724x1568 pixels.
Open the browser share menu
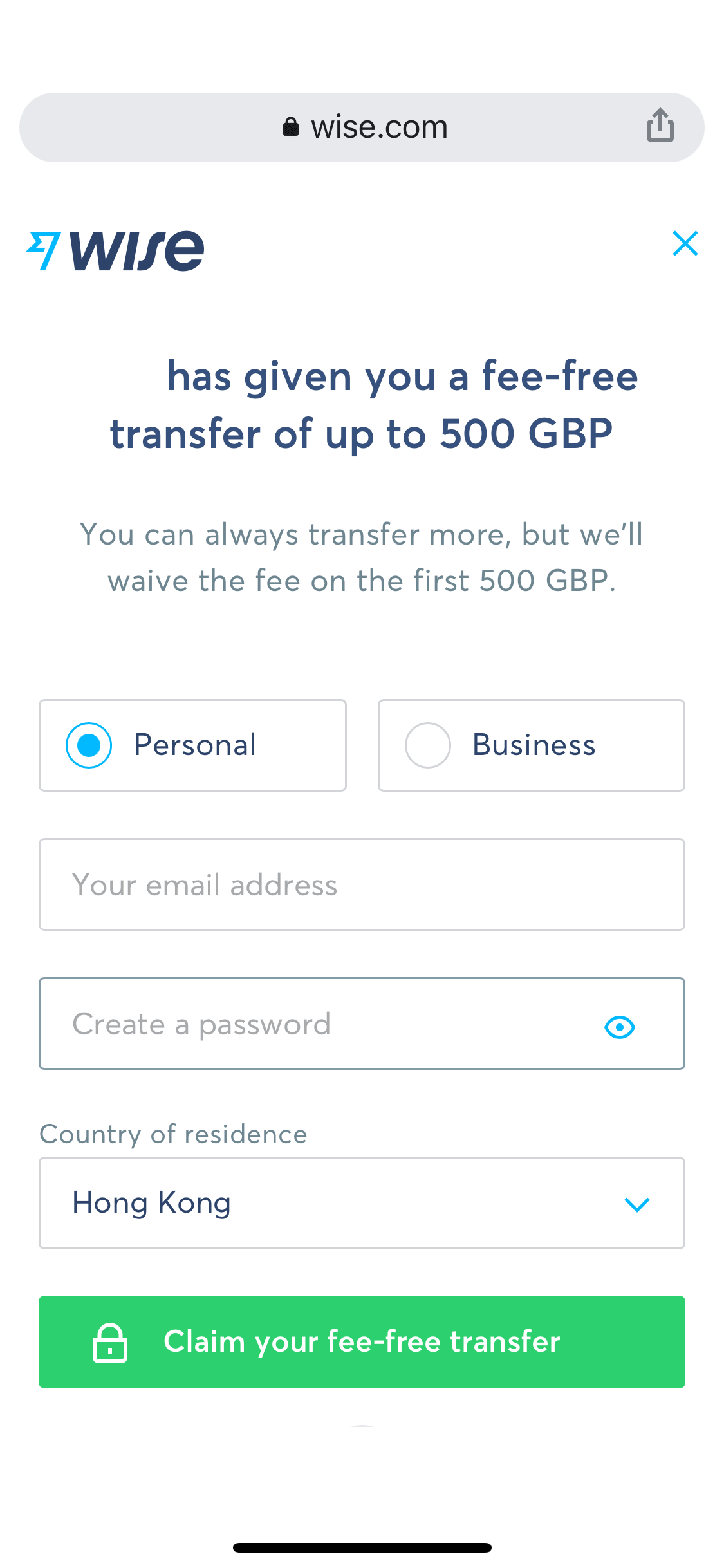click(660, 125)
